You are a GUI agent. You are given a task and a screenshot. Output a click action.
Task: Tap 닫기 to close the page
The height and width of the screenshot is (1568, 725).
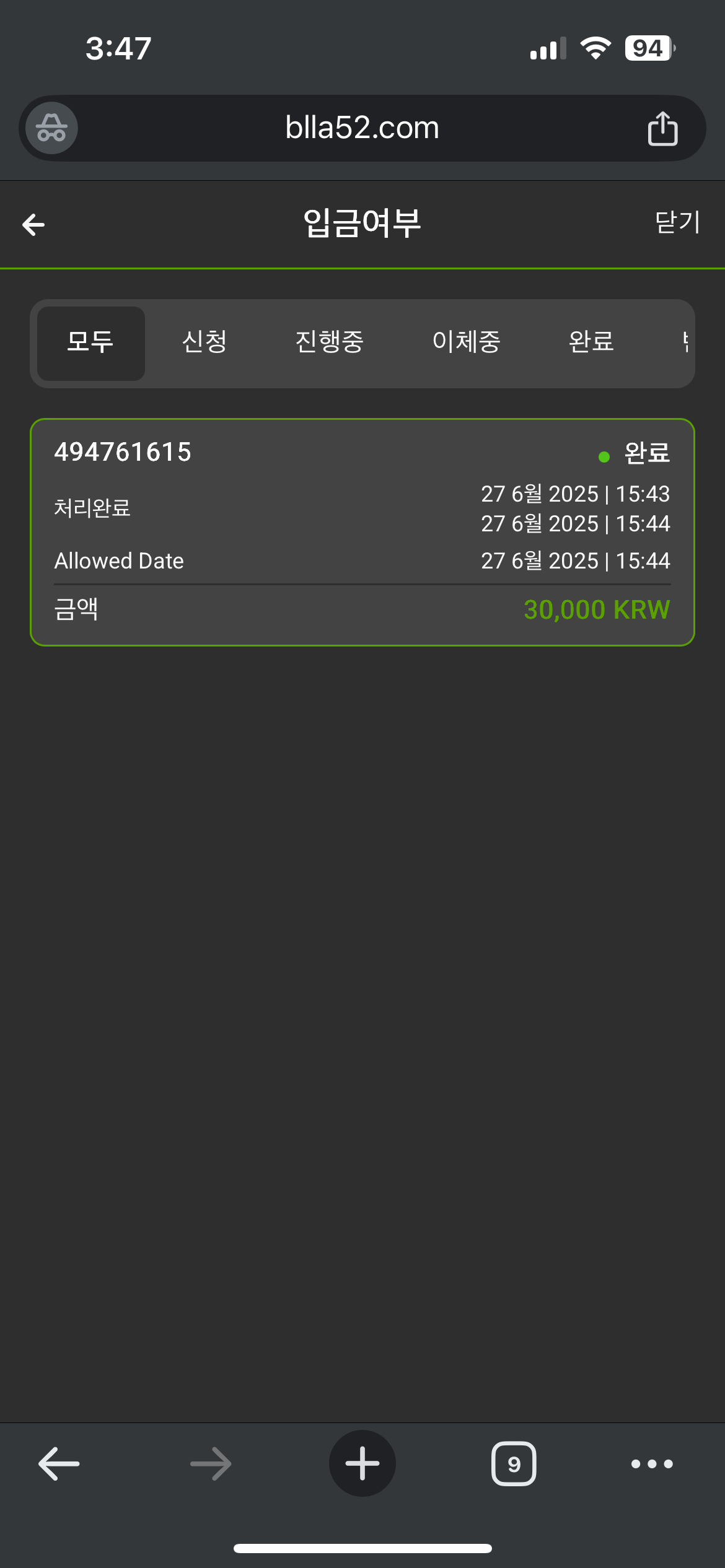(677, 223)
